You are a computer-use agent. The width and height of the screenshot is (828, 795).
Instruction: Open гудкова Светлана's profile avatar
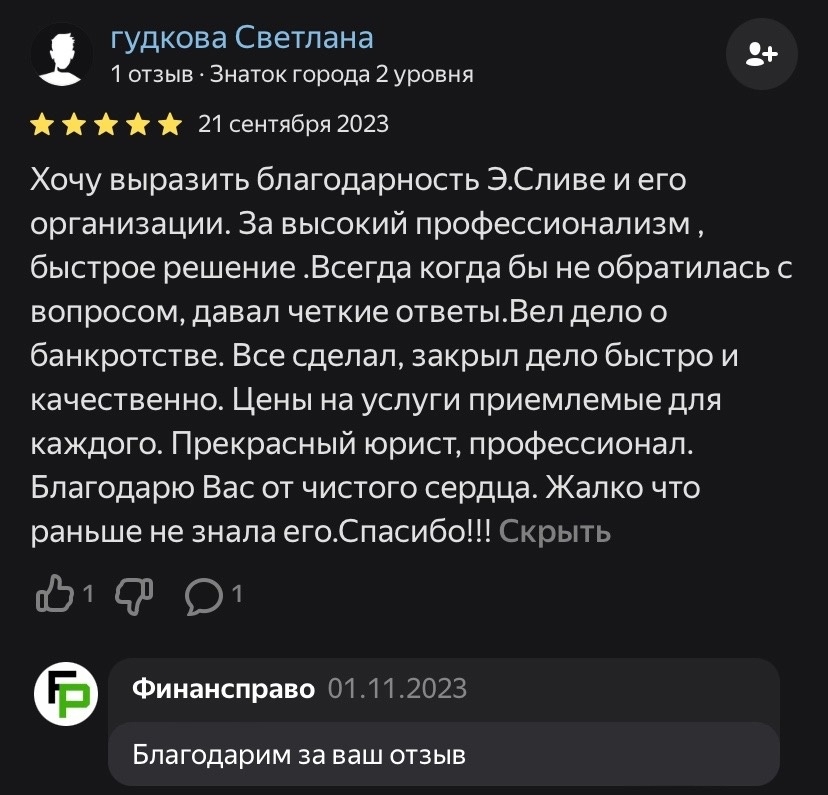pos(62,56)
